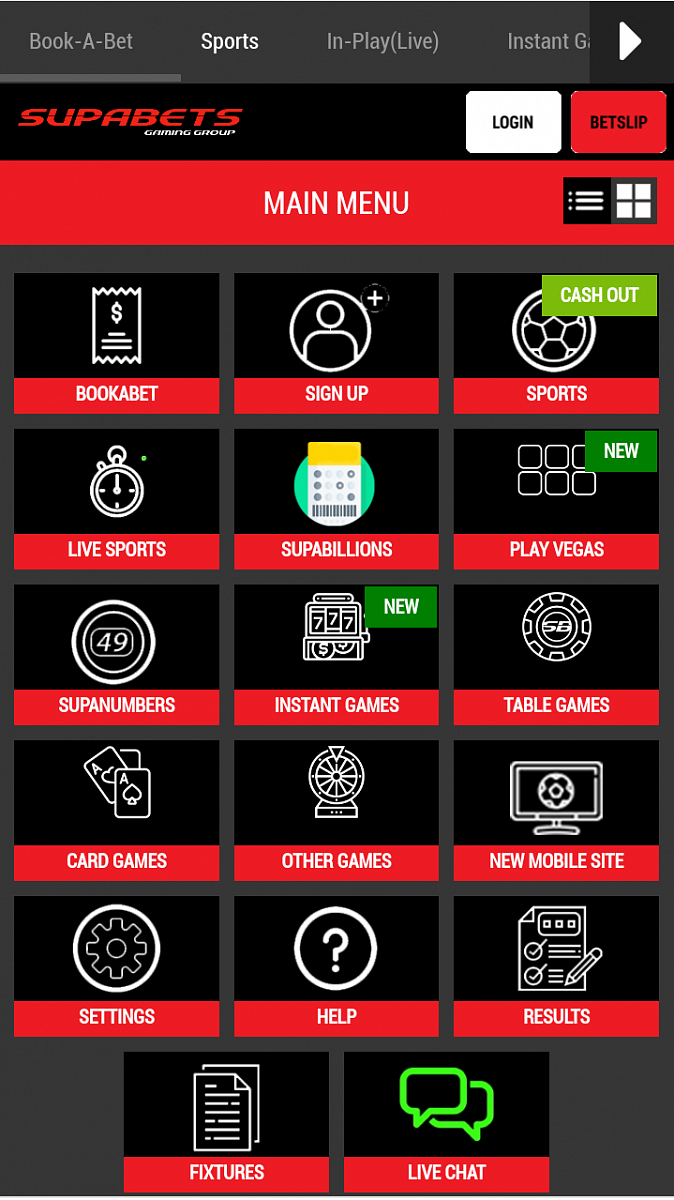Select the SUPABILLIONS tile
Screen dimensions: 674x1200
(336, 499)
